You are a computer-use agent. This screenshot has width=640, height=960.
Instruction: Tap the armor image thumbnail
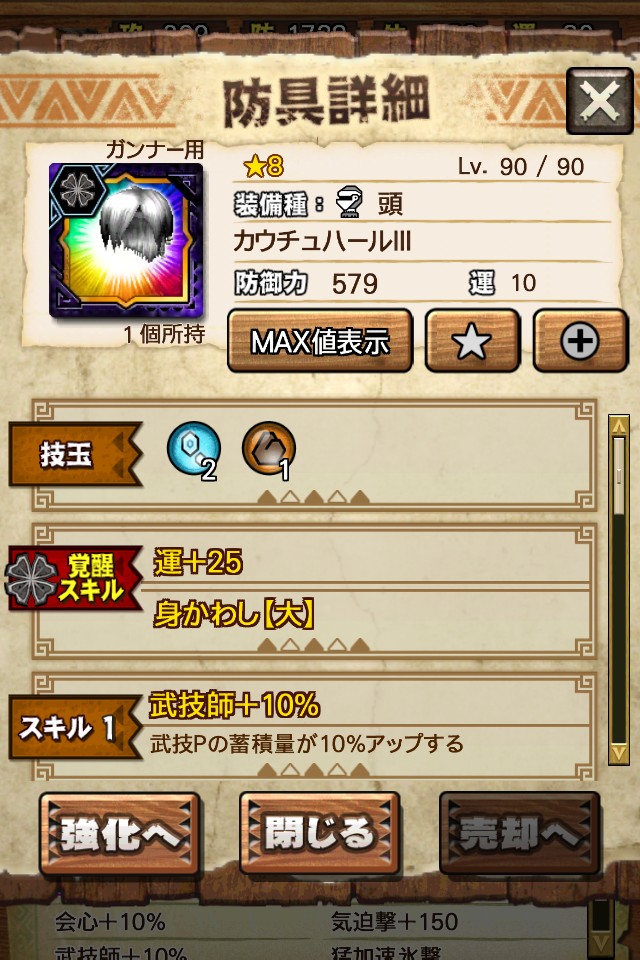pos(126,240)
